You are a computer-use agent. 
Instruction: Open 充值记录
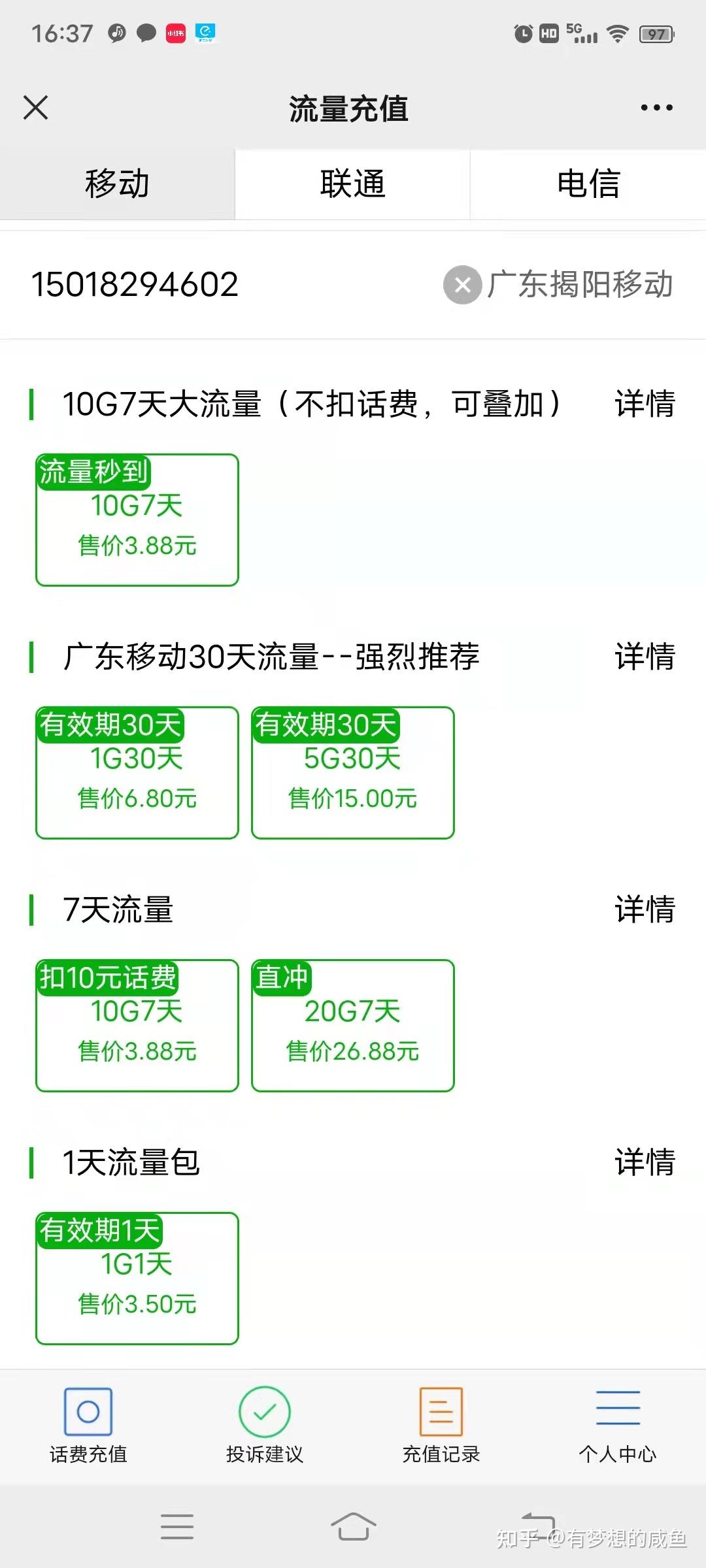tap(441, 1426)
